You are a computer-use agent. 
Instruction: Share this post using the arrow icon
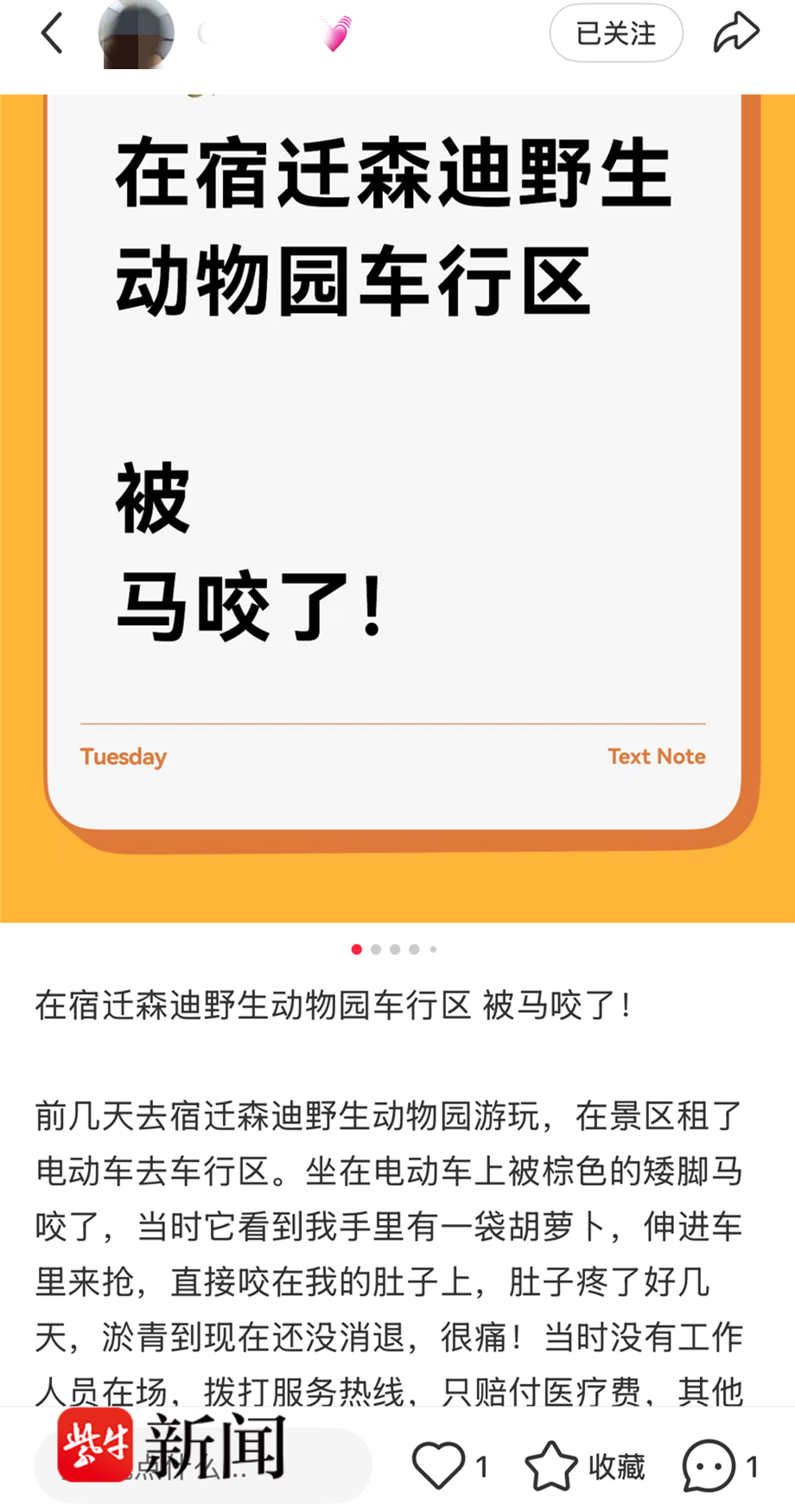tap(735, 33)
